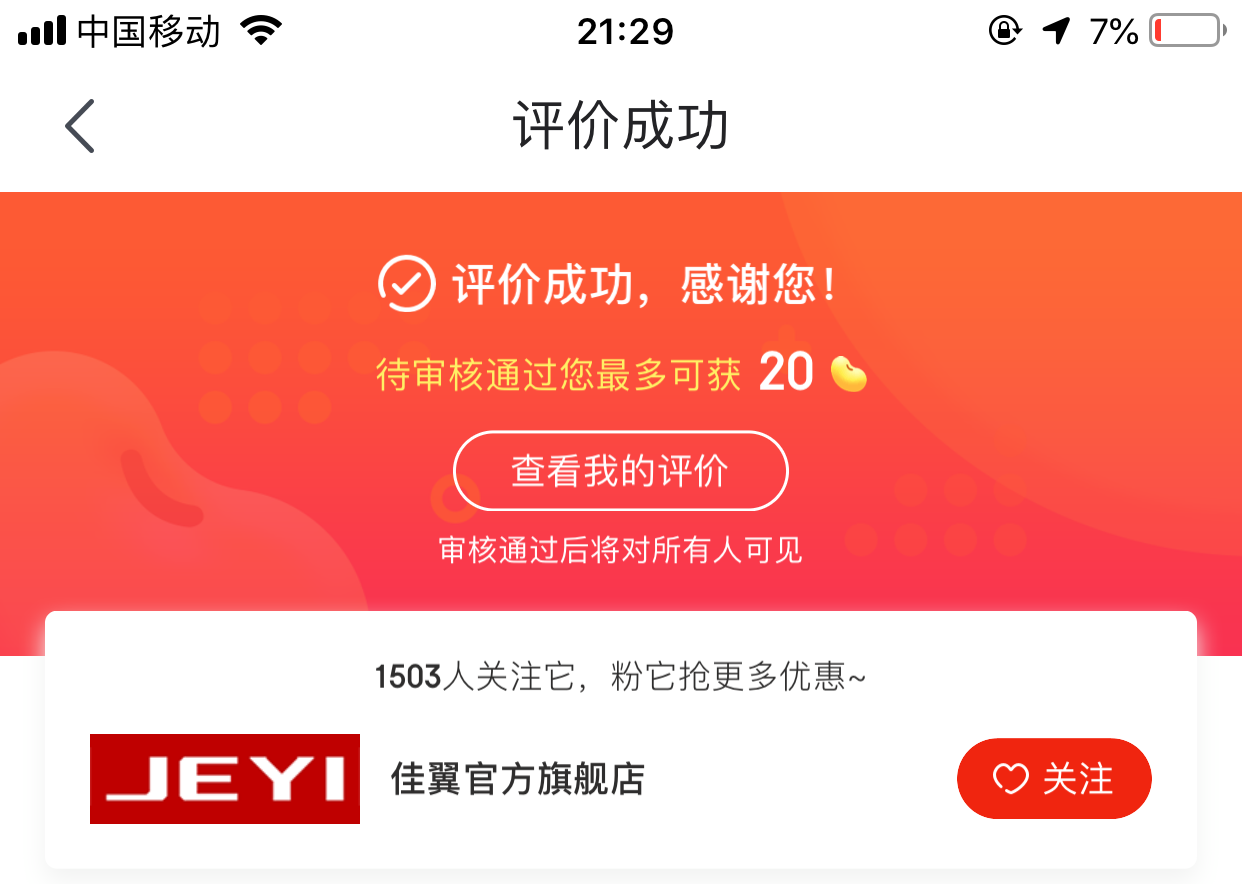
Task: Go back using the top-left arrow
Action: tap(80, 126)
